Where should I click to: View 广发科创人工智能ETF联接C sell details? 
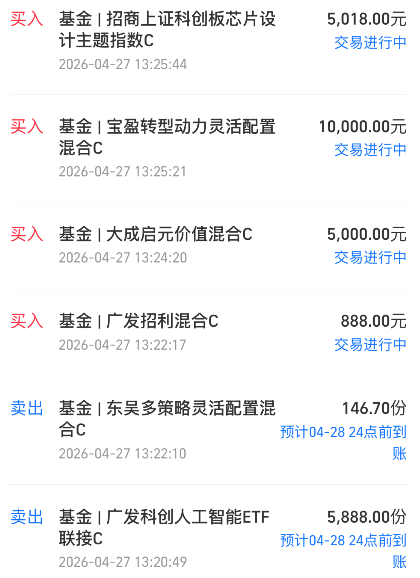point(209,532)
